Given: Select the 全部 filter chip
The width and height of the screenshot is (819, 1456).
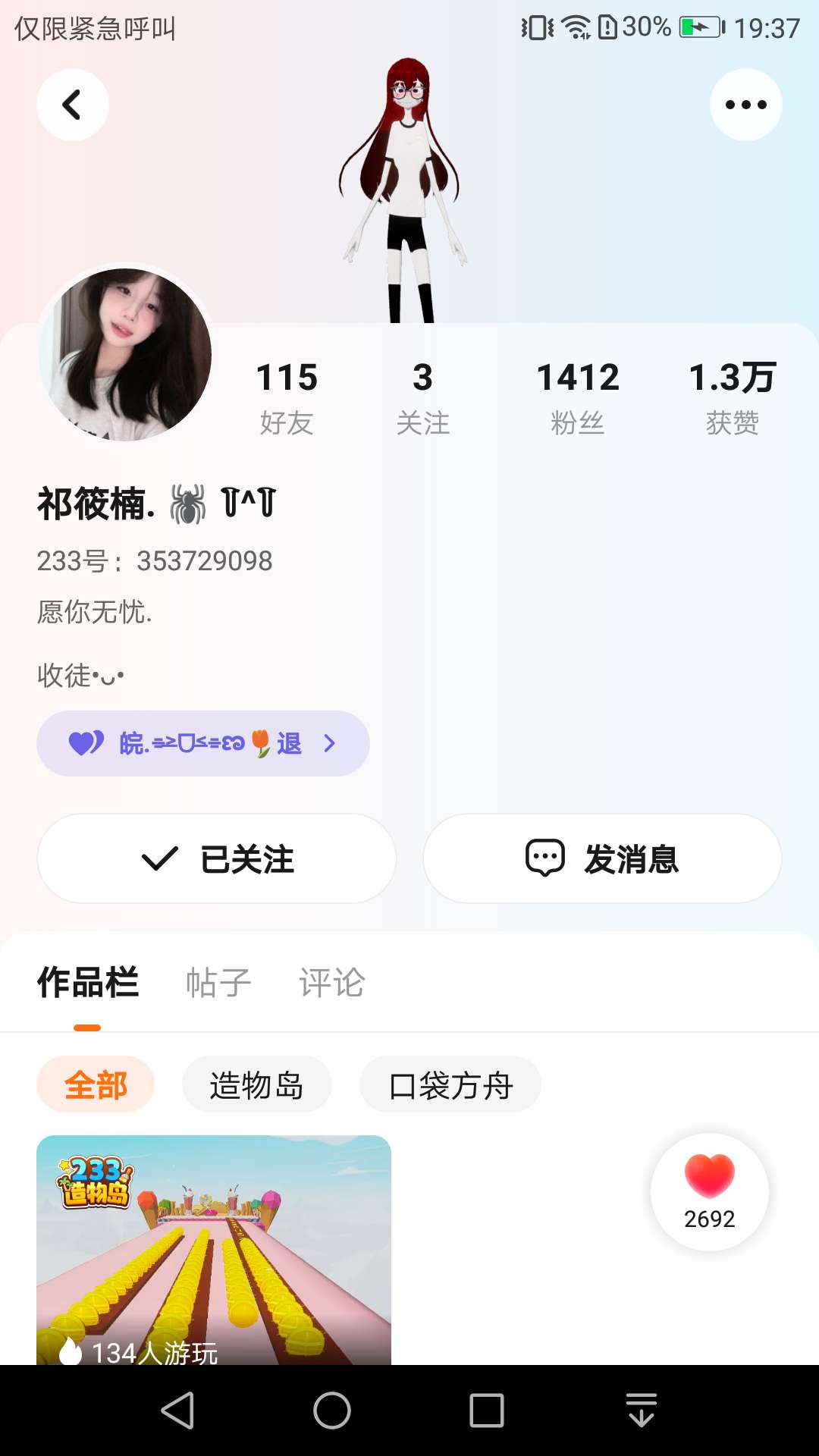Looking at the screenshot, I should tap(96, 1084).
